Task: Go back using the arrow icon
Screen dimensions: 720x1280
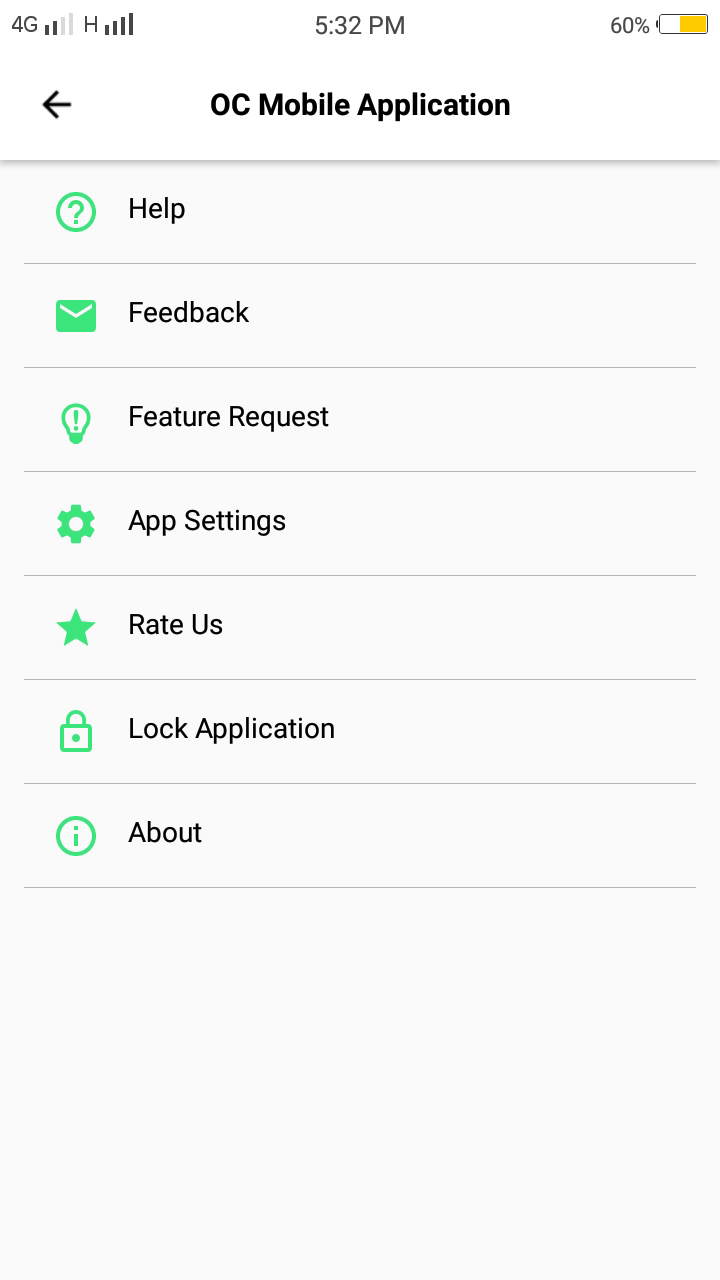Action: coord(57,105)
